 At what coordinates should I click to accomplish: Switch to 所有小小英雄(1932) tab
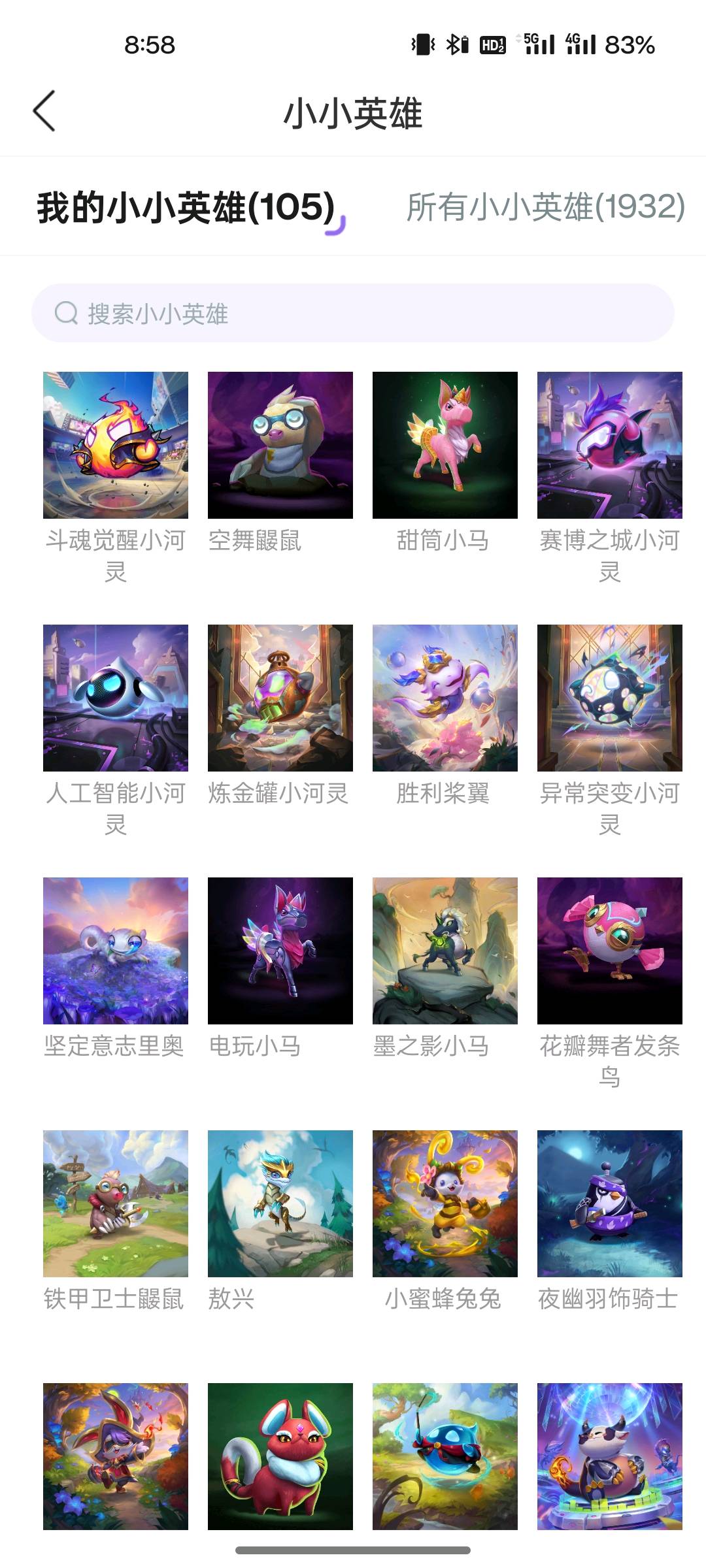[545, 207]
